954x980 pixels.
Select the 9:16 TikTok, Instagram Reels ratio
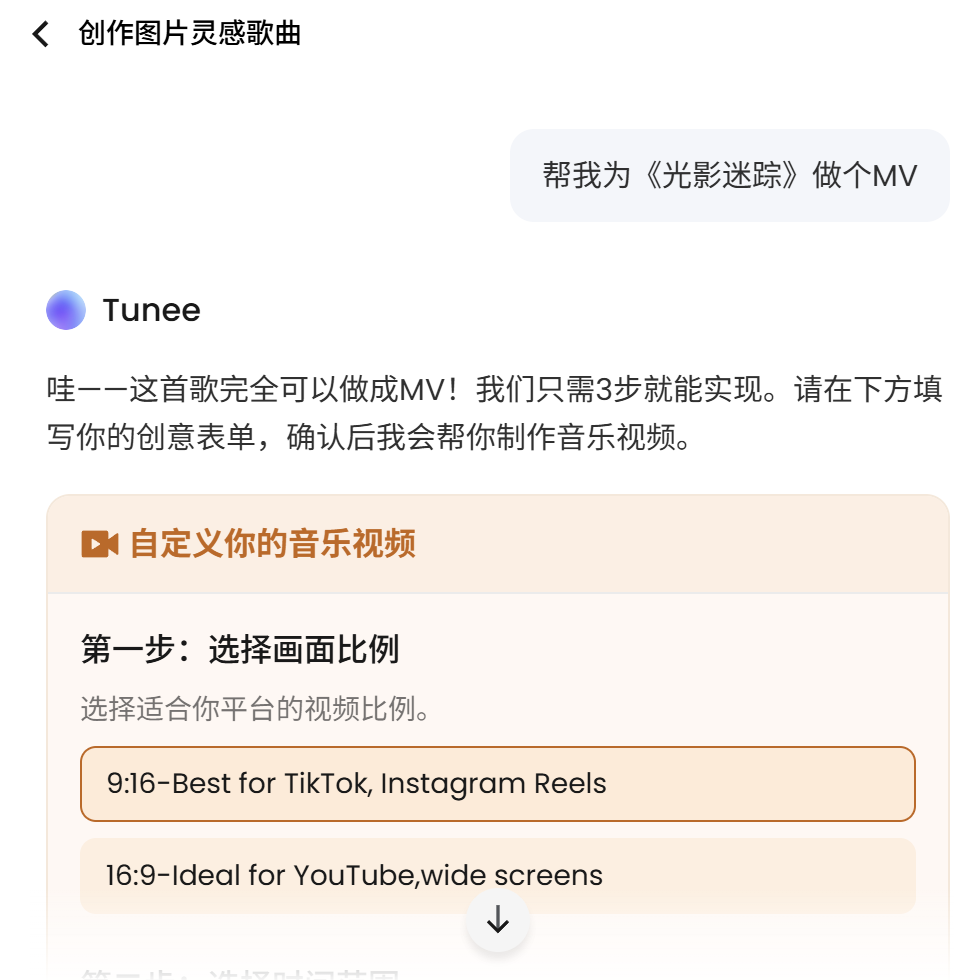tap(497, 784)
